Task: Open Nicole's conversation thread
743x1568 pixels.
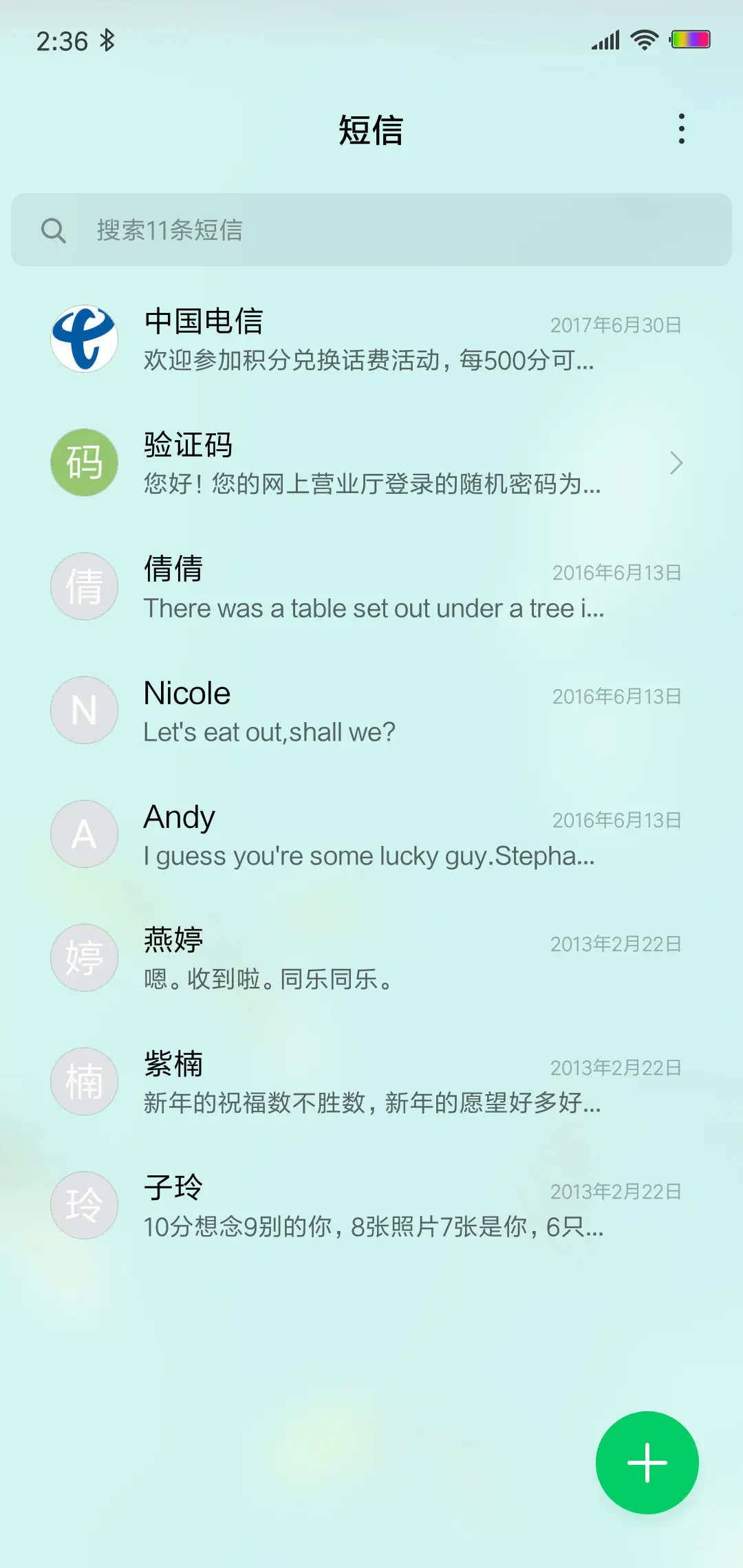Action: pyautogui.click(x=371, y=710)
